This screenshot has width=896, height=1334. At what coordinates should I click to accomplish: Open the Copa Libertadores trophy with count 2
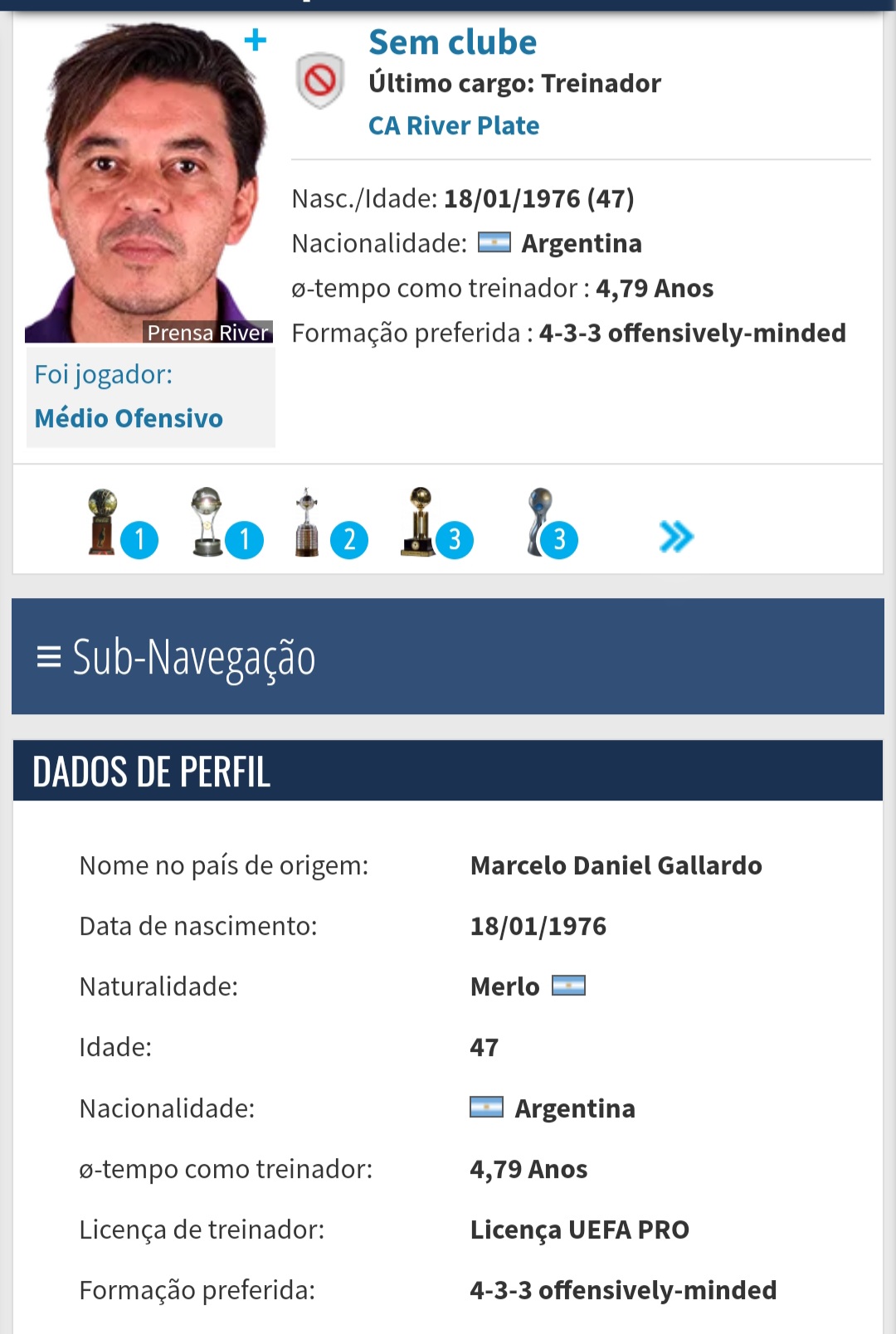coord(308,524)
